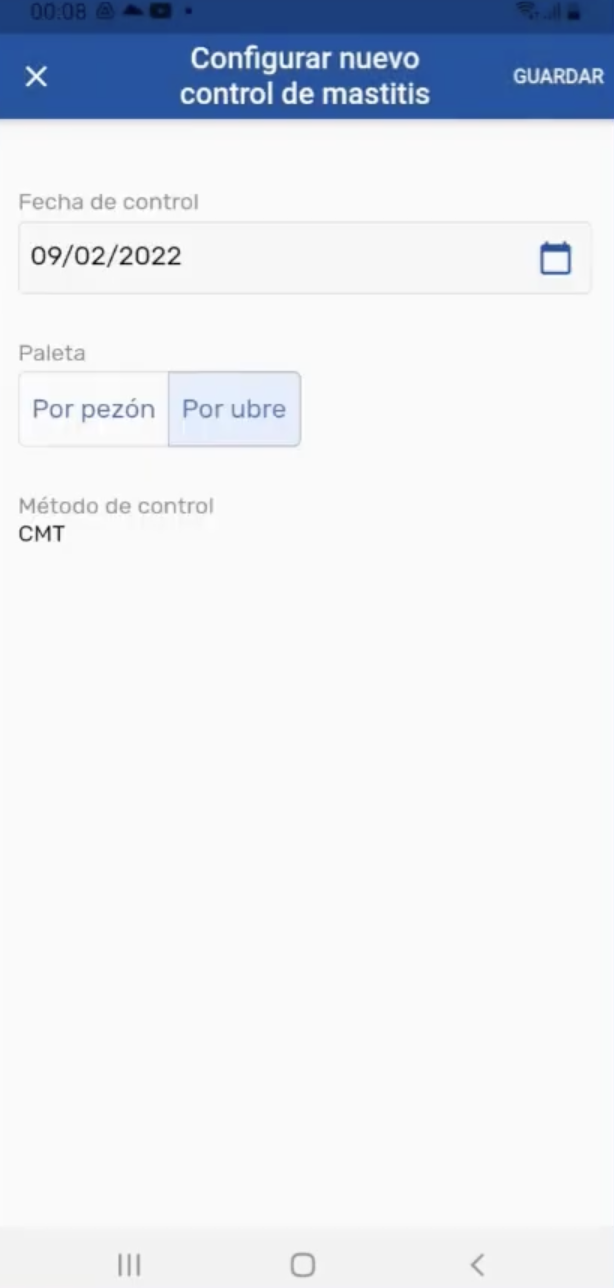The image size is (614, 1288).
Task: Select the Por pezón palette option
Action: [94, 409]
